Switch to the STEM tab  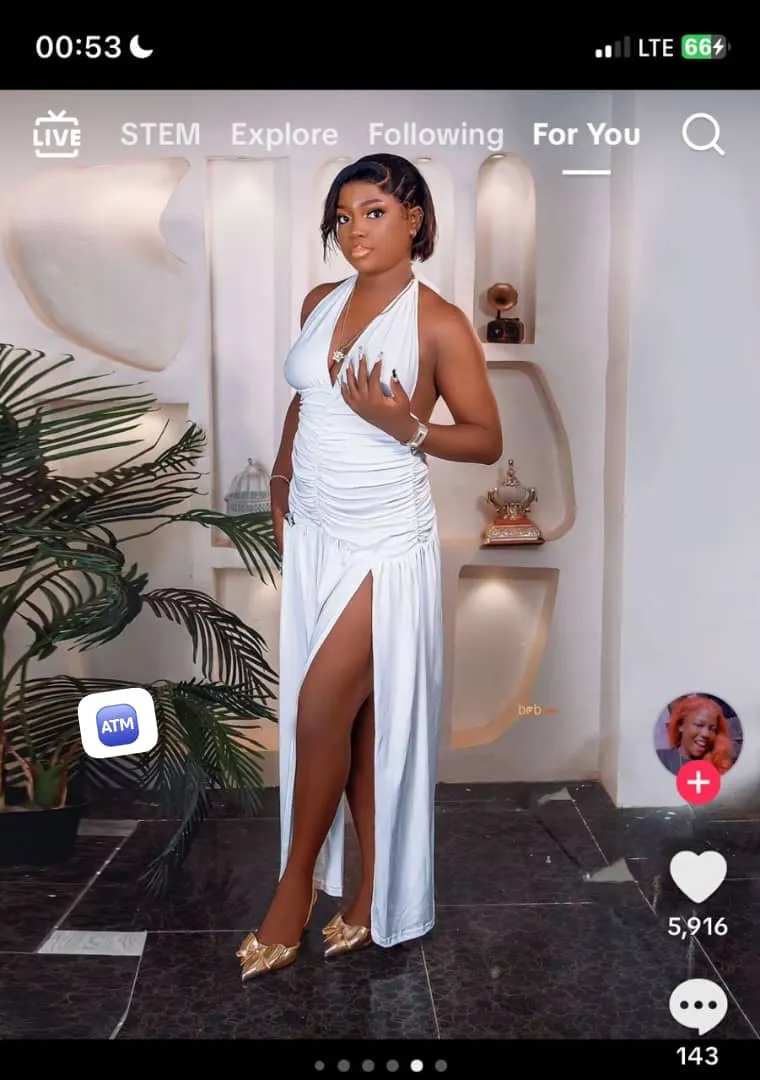pyautogui.click(x=160, y=135)
